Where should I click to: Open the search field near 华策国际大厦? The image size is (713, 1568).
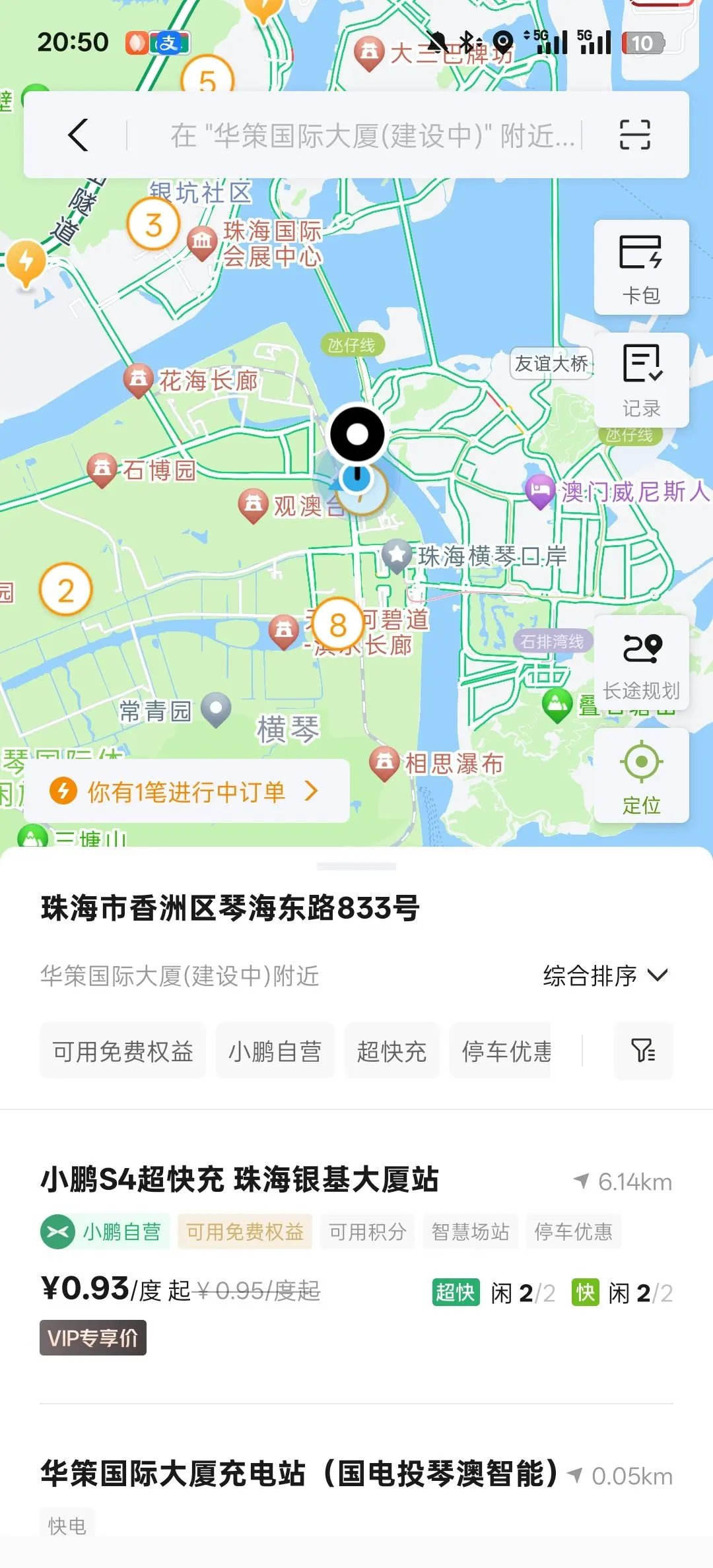pos(372,135)
